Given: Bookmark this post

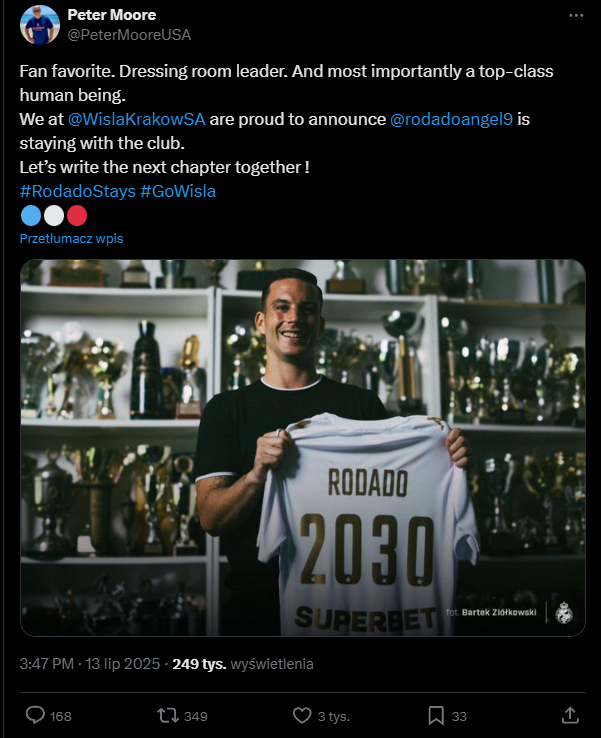Looking at the screenshot, I should click(x=436, y=715).
